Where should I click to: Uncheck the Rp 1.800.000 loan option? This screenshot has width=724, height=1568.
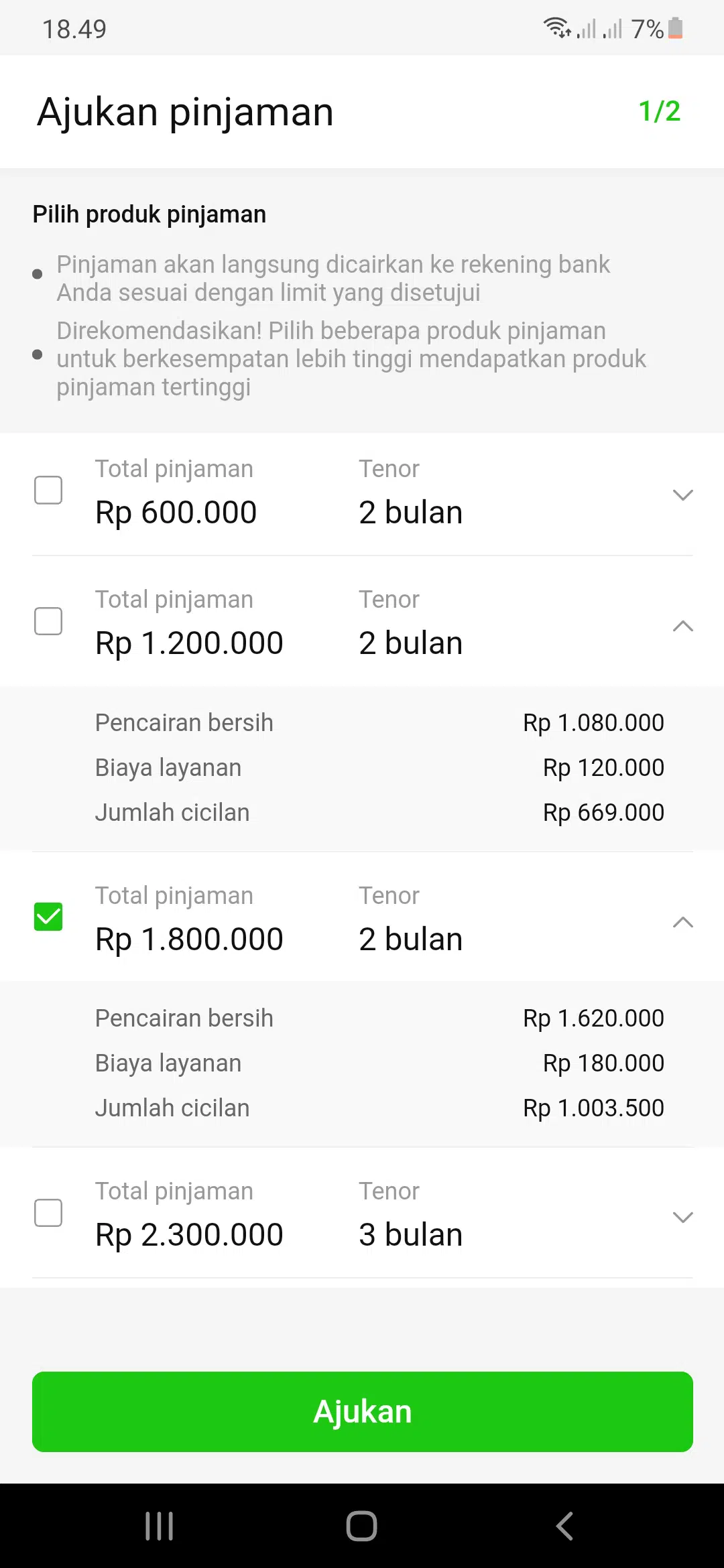(x=48, y=917)
